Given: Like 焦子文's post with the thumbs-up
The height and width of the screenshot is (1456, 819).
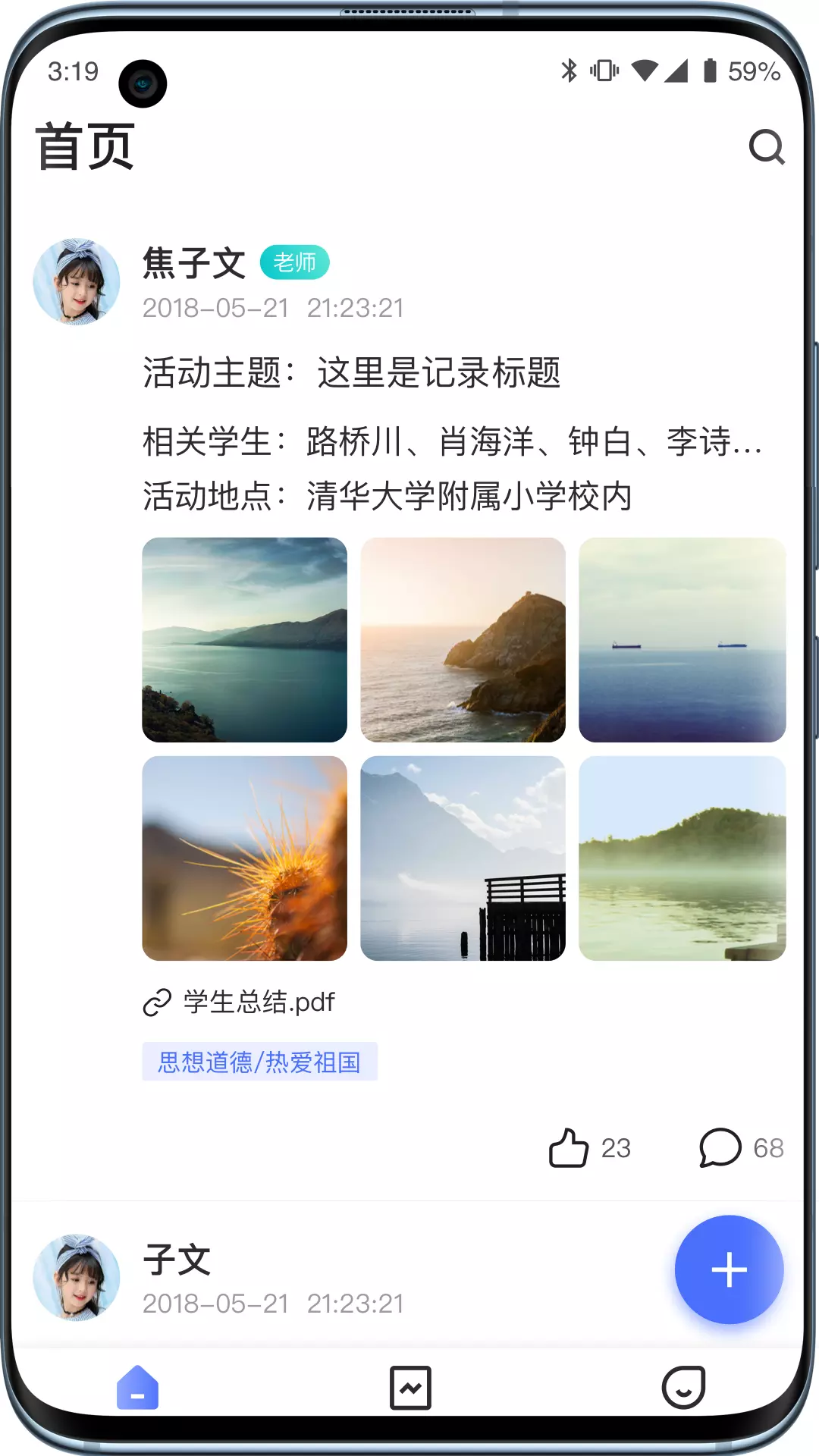Looking at the screenshot, I should (x=569, y=1147).
